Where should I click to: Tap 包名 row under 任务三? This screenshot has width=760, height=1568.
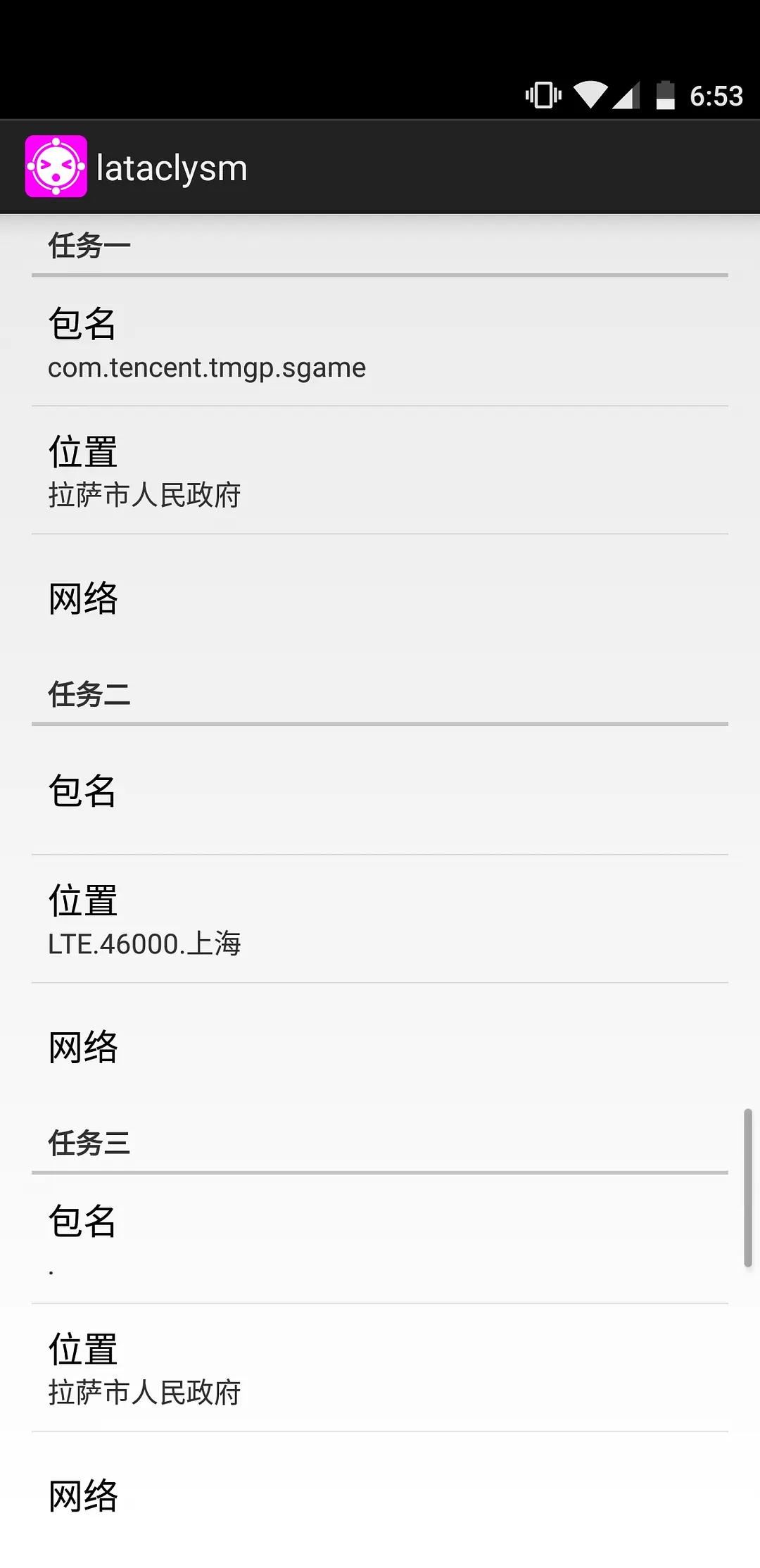[x=380, y=1239]
